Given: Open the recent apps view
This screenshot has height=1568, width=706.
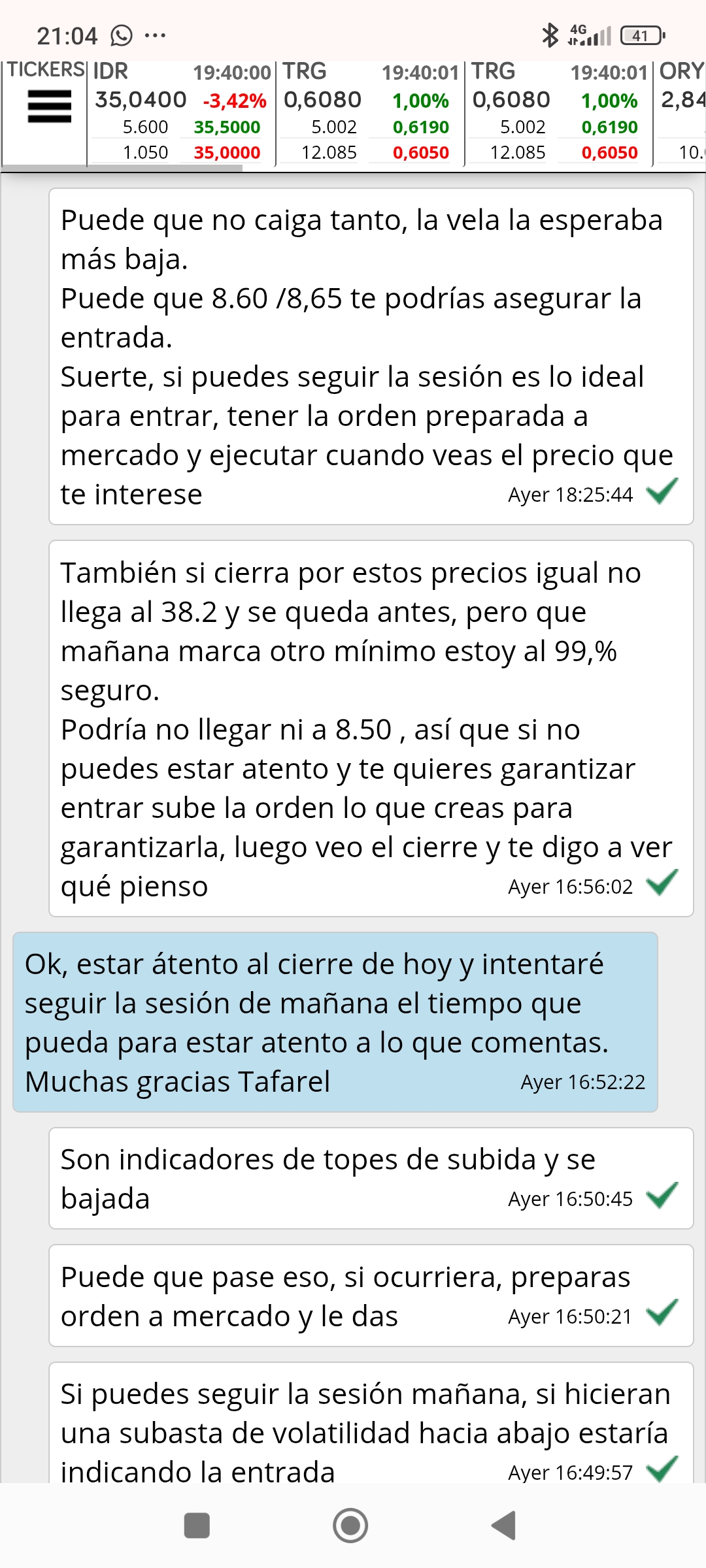Looking at the screenshot, I should click(197, 1526).
